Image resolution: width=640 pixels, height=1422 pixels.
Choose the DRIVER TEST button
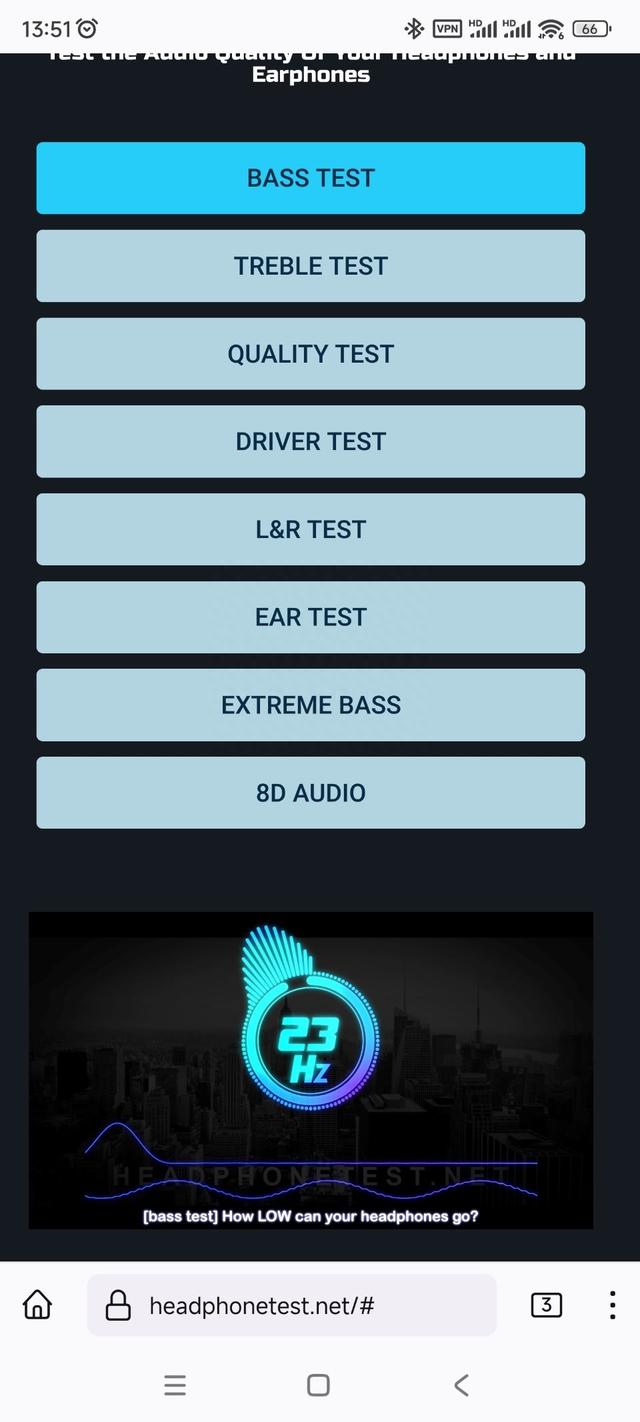[310, 441]
